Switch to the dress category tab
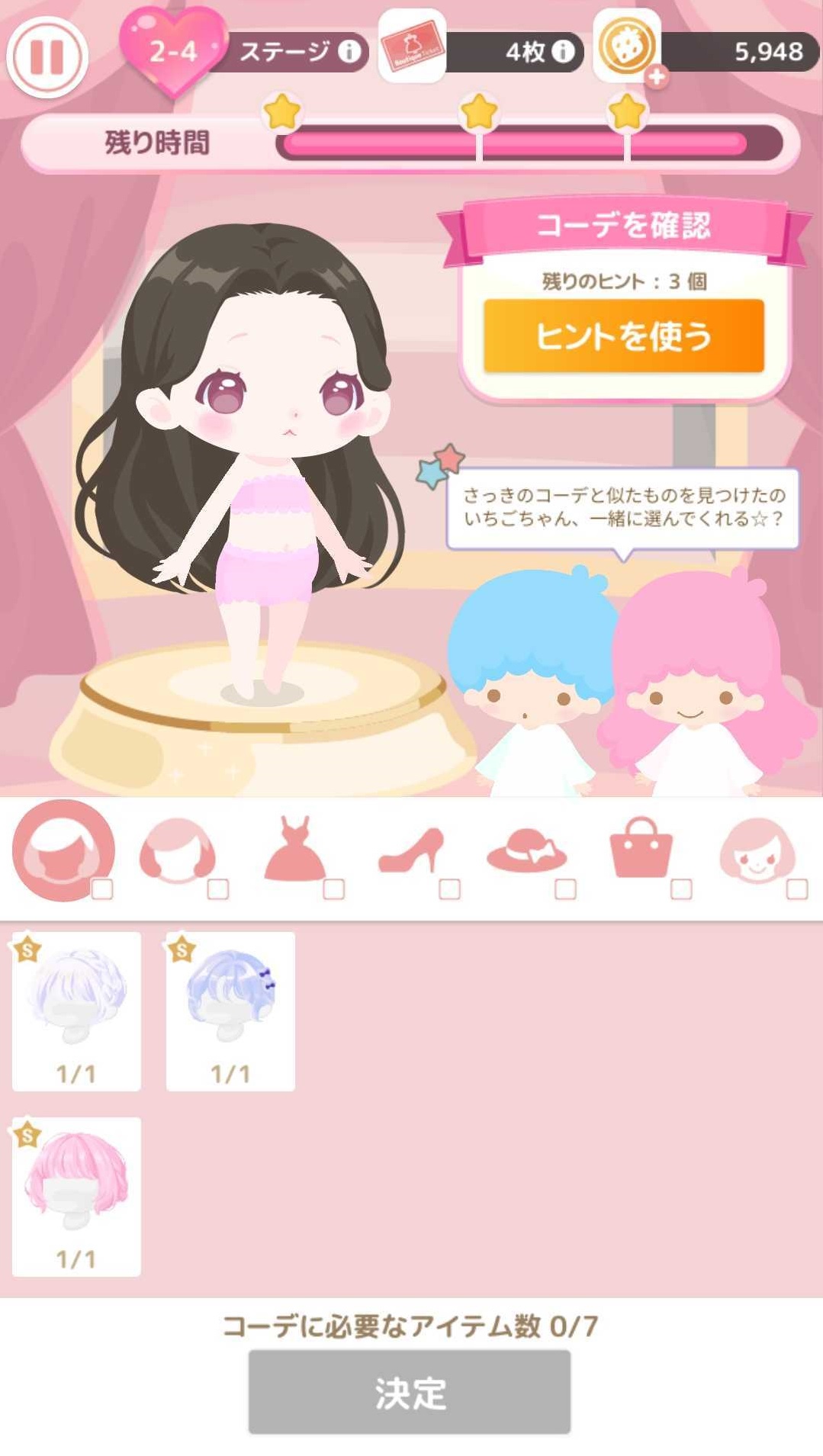 (x=294, y=850)
